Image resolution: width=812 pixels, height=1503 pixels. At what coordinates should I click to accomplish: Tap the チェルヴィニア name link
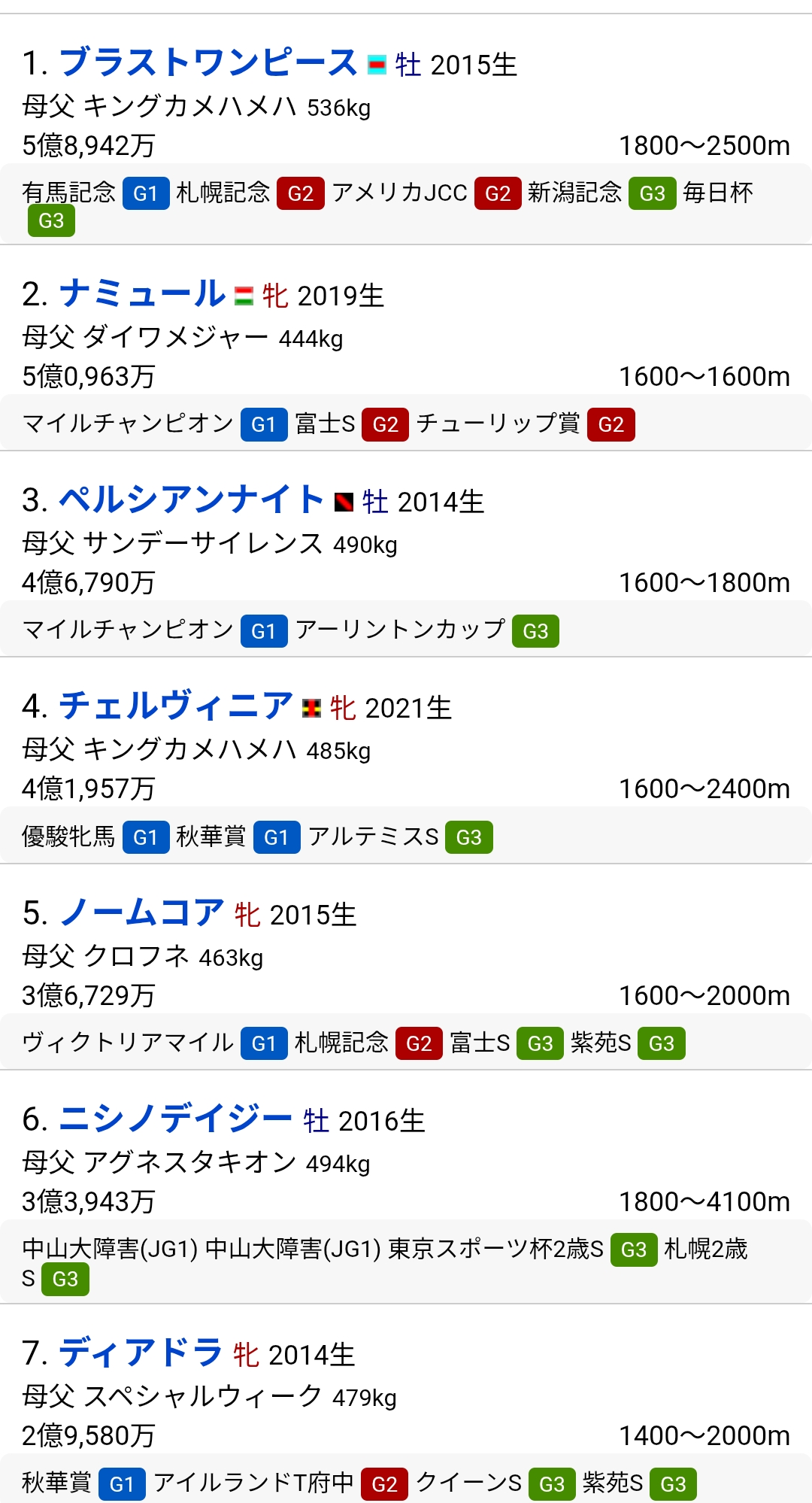tap(176, 706)
